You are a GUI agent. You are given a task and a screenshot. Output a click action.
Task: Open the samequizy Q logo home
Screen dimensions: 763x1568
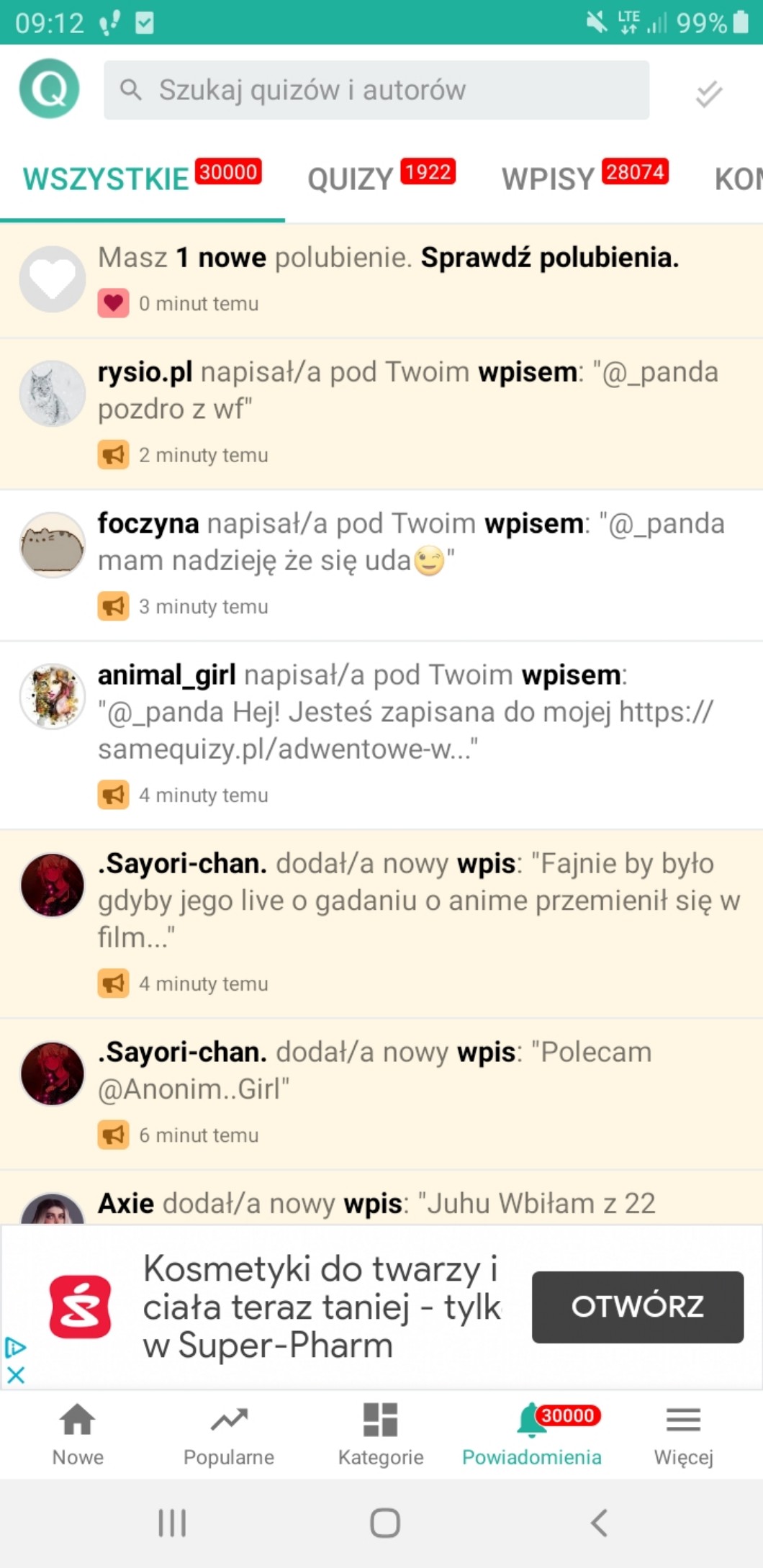click(x=49, y=89)
